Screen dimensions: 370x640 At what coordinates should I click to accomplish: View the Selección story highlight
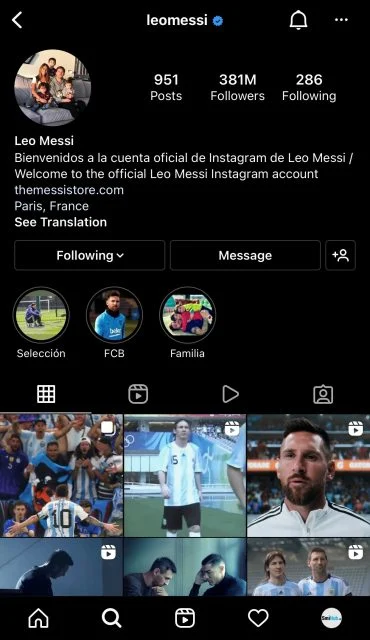click(x=41, y=315)
